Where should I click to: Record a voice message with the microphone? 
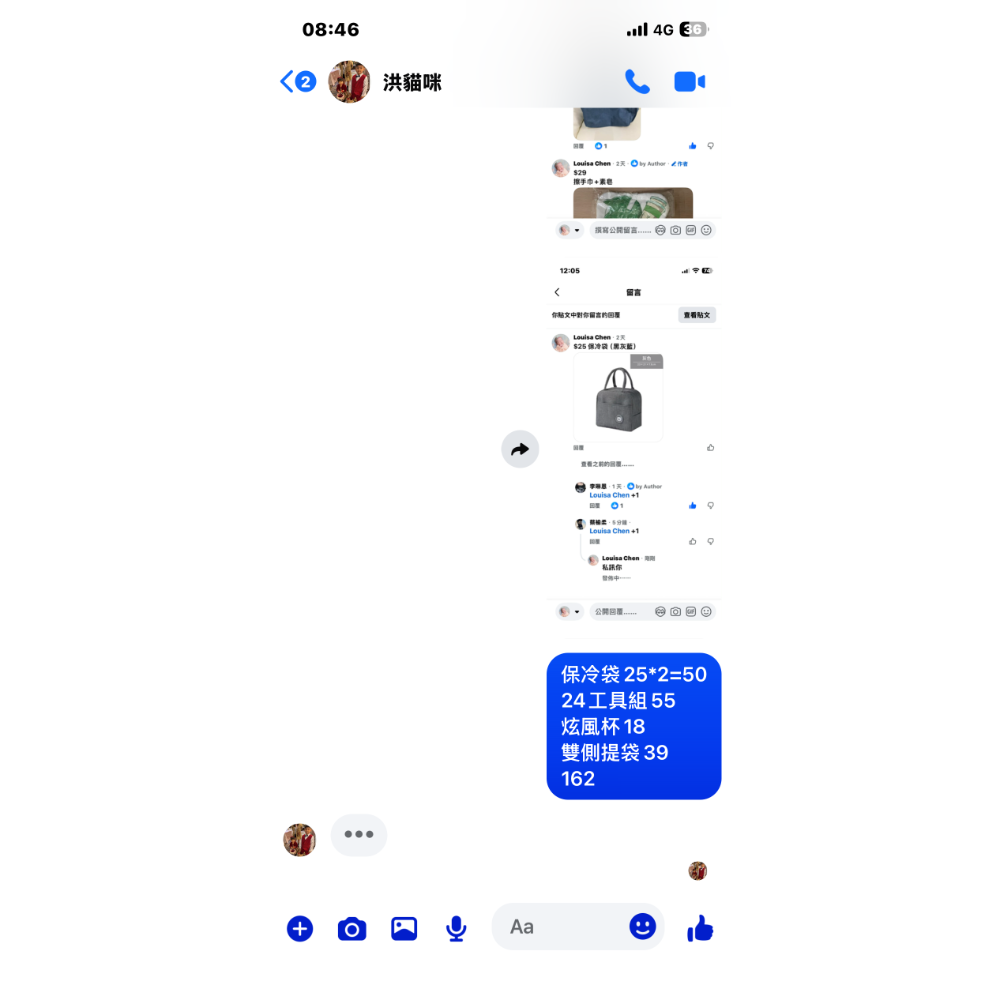pyautogui.click(x=456, y=929)
